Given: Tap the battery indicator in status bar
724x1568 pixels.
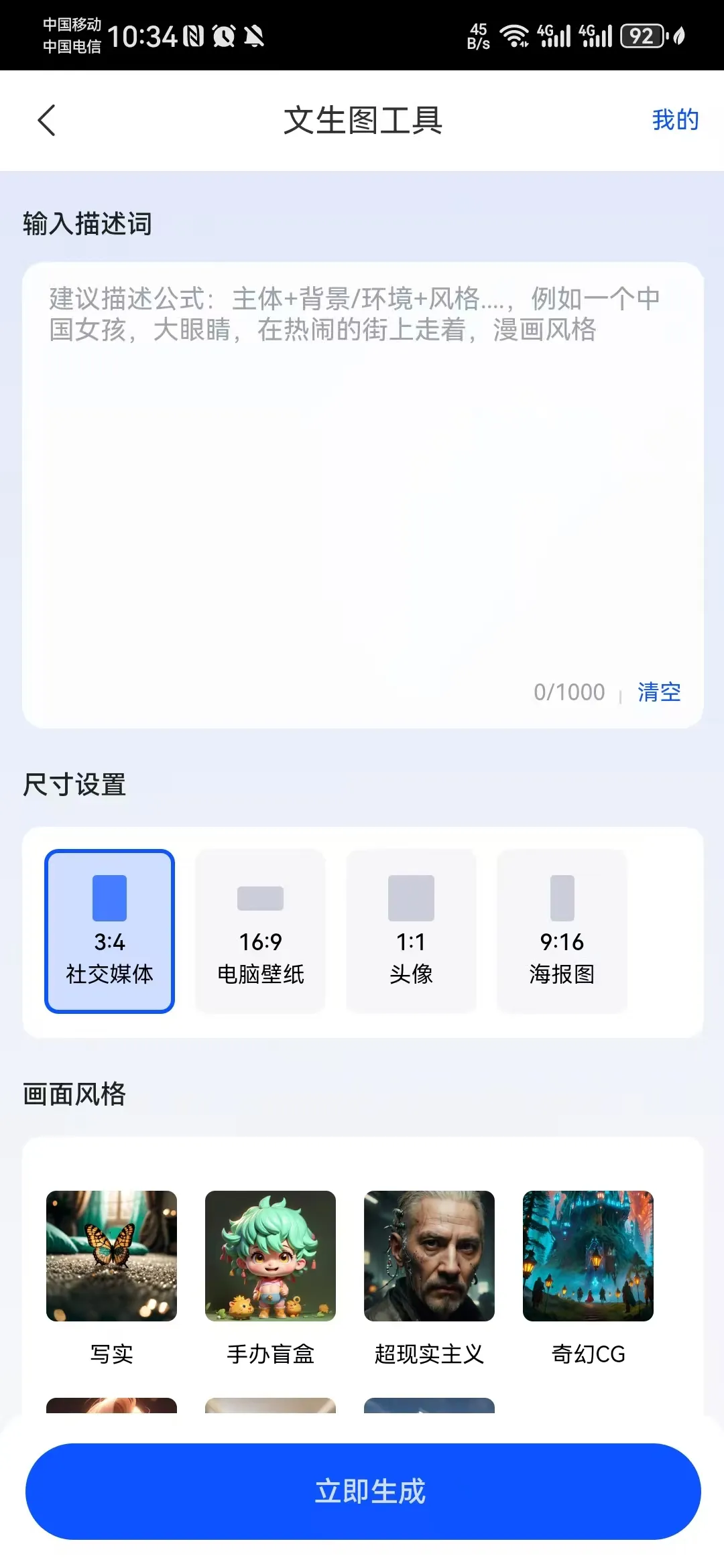Looking at the screenshot, I should (642, 35).
